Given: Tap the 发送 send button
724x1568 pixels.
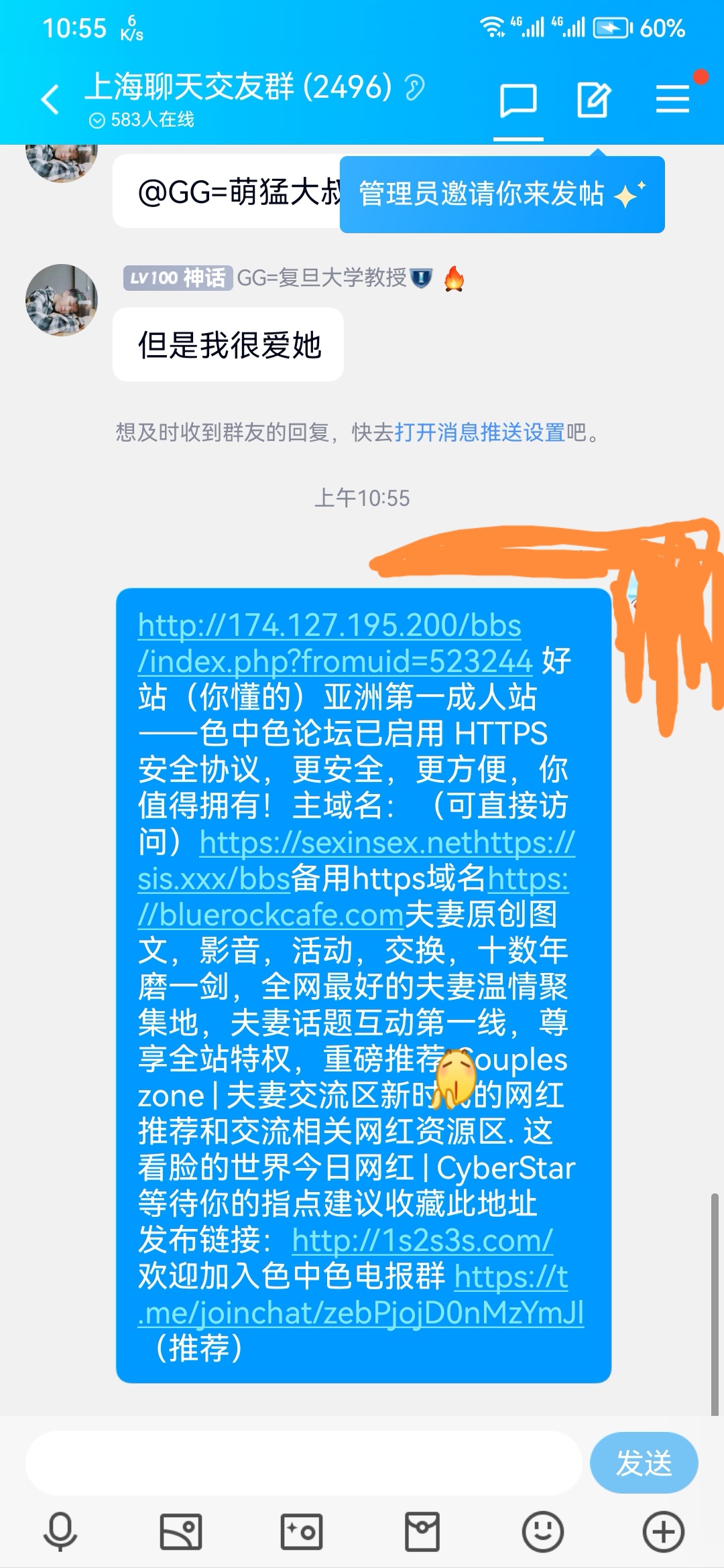Looking at the screenshot, I should tap(644, 1463).
